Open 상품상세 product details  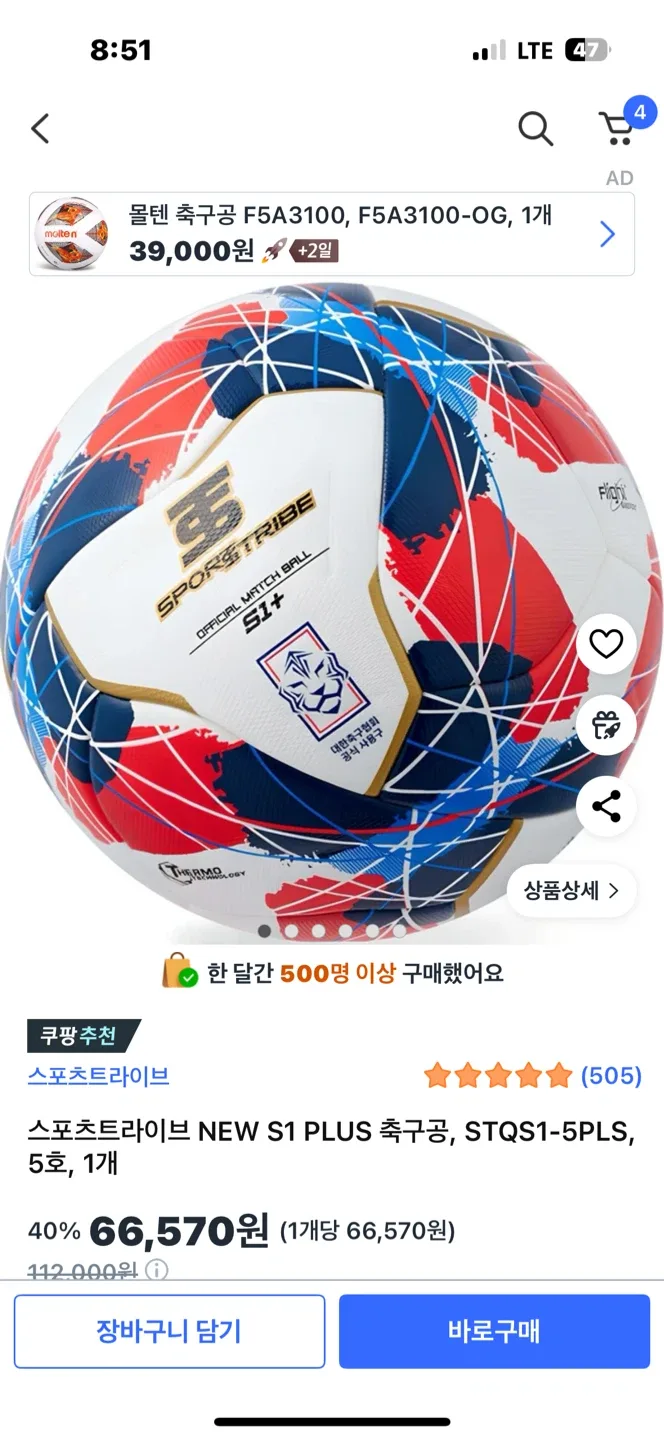coord(571,890)
